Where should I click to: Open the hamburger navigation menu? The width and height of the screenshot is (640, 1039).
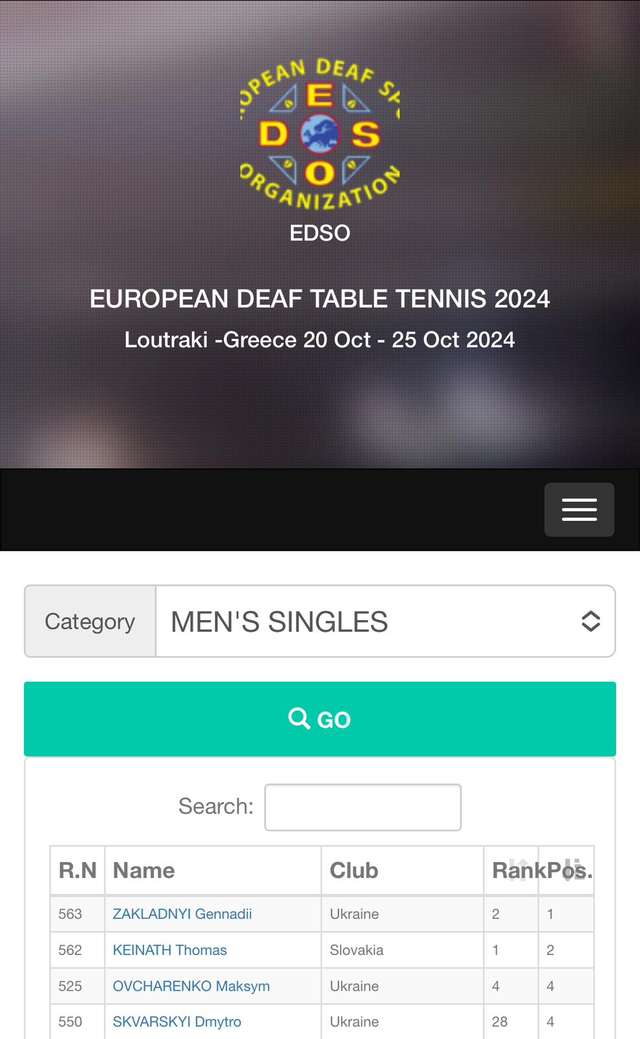coord(579,510)
